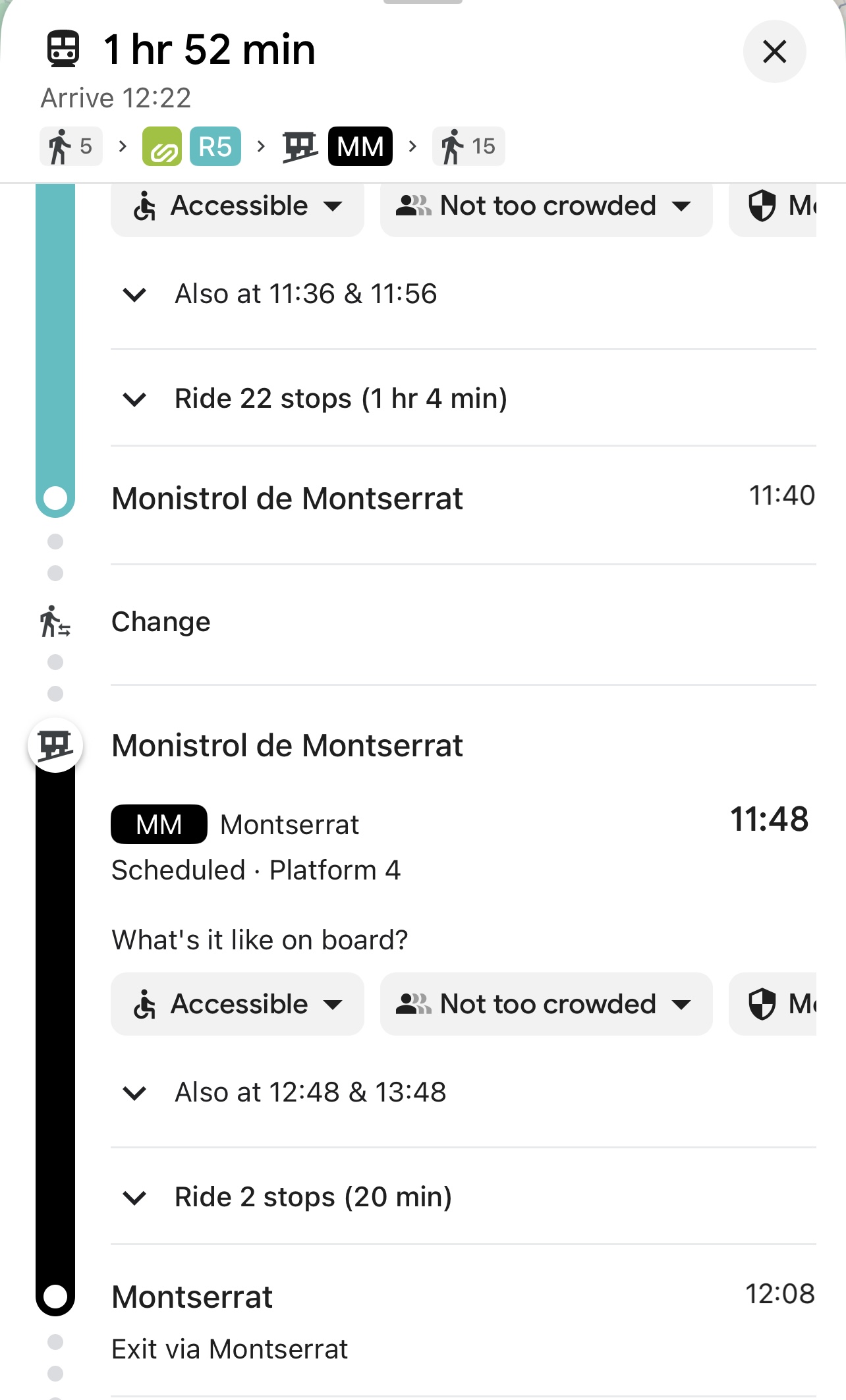Screen dimensions: 846x1400
Task: Open the lower Accessible dropdown
Action: pos(237,1004)
